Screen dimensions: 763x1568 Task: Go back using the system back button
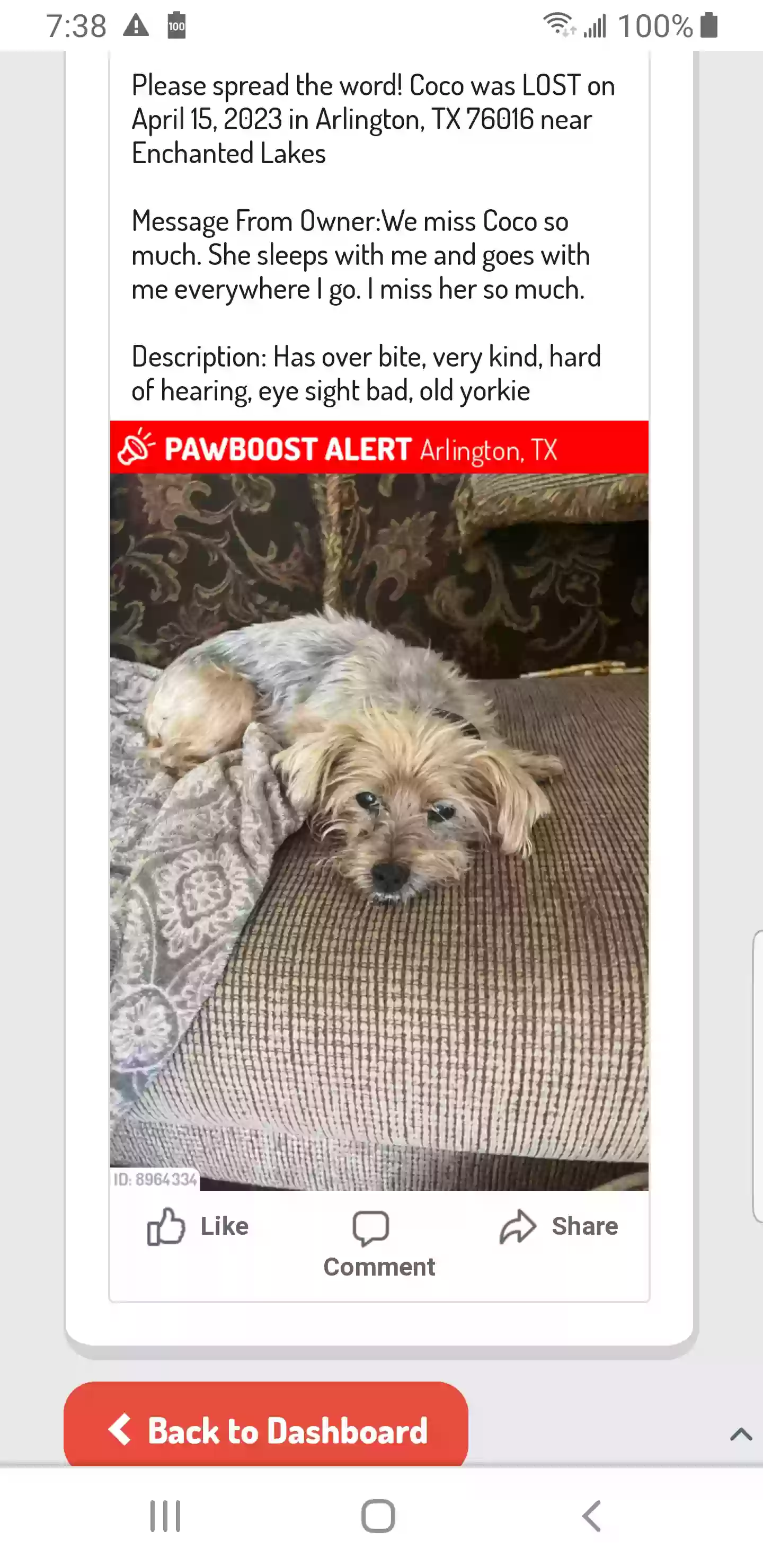[x=591, y=1516]
